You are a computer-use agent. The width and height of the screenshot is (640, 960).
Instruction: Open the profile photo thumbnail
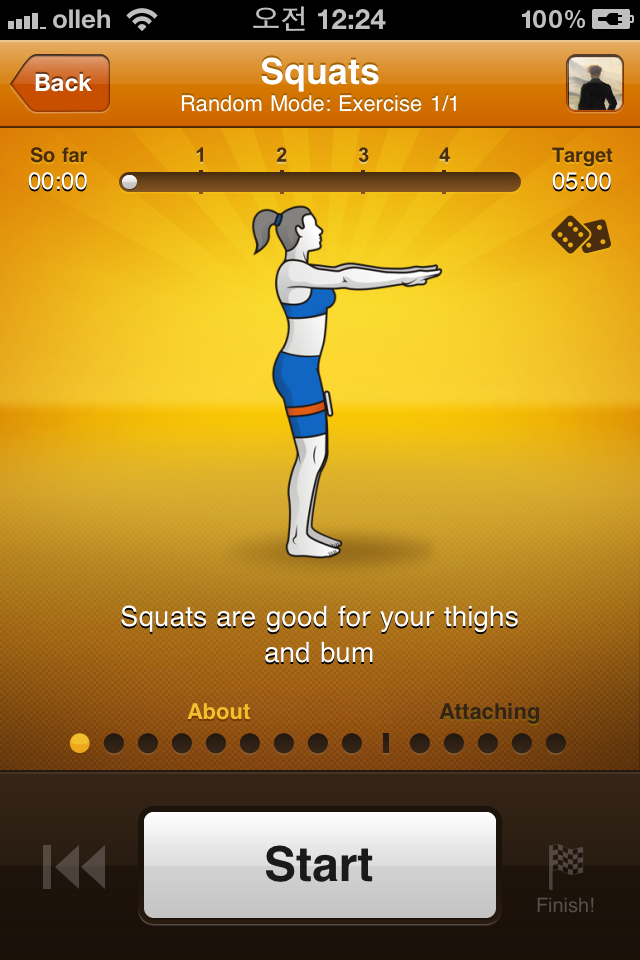(x=595, y=83)
